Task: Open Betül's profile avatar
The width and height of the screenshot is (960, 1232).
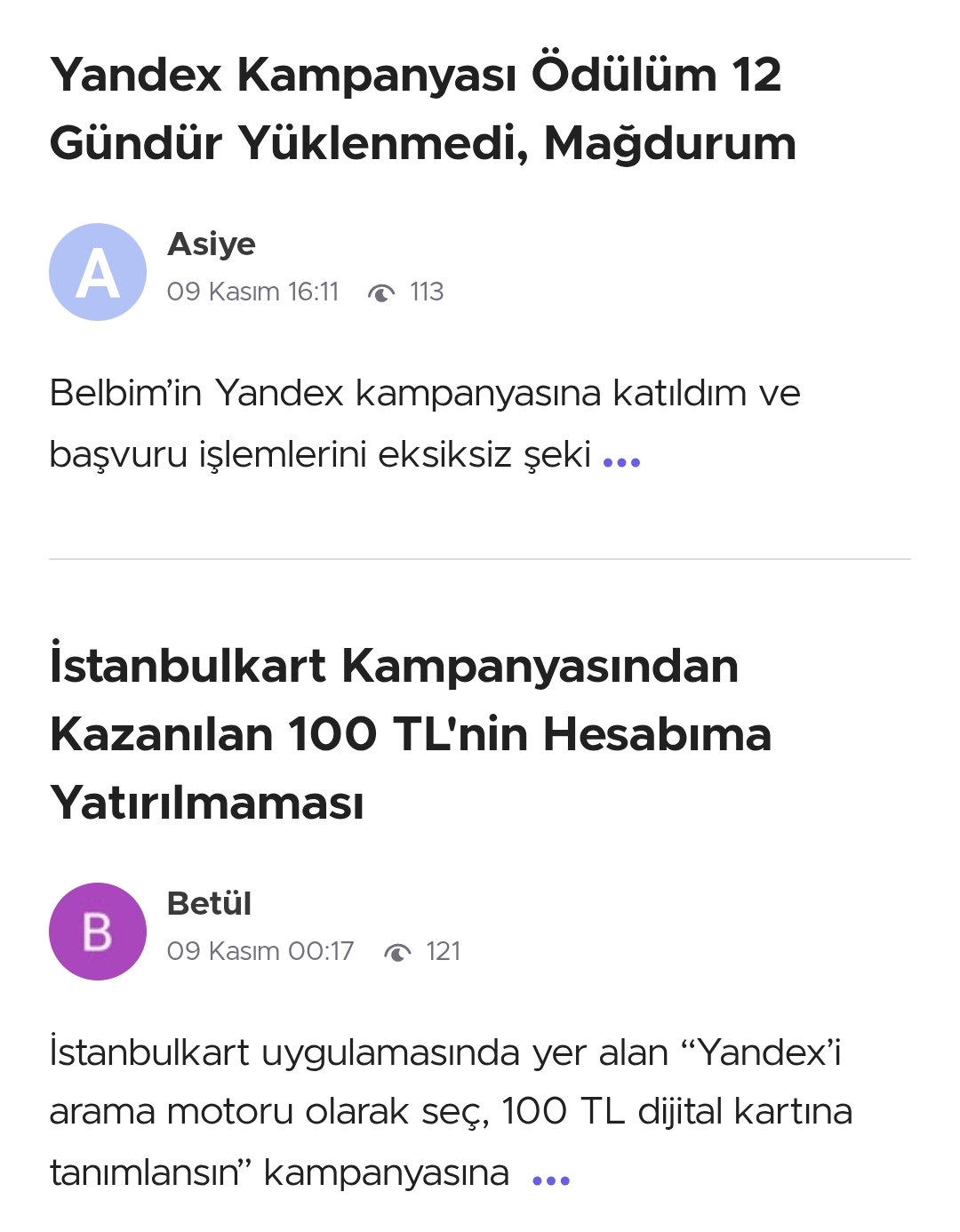Action: click(x=98, y=932)
